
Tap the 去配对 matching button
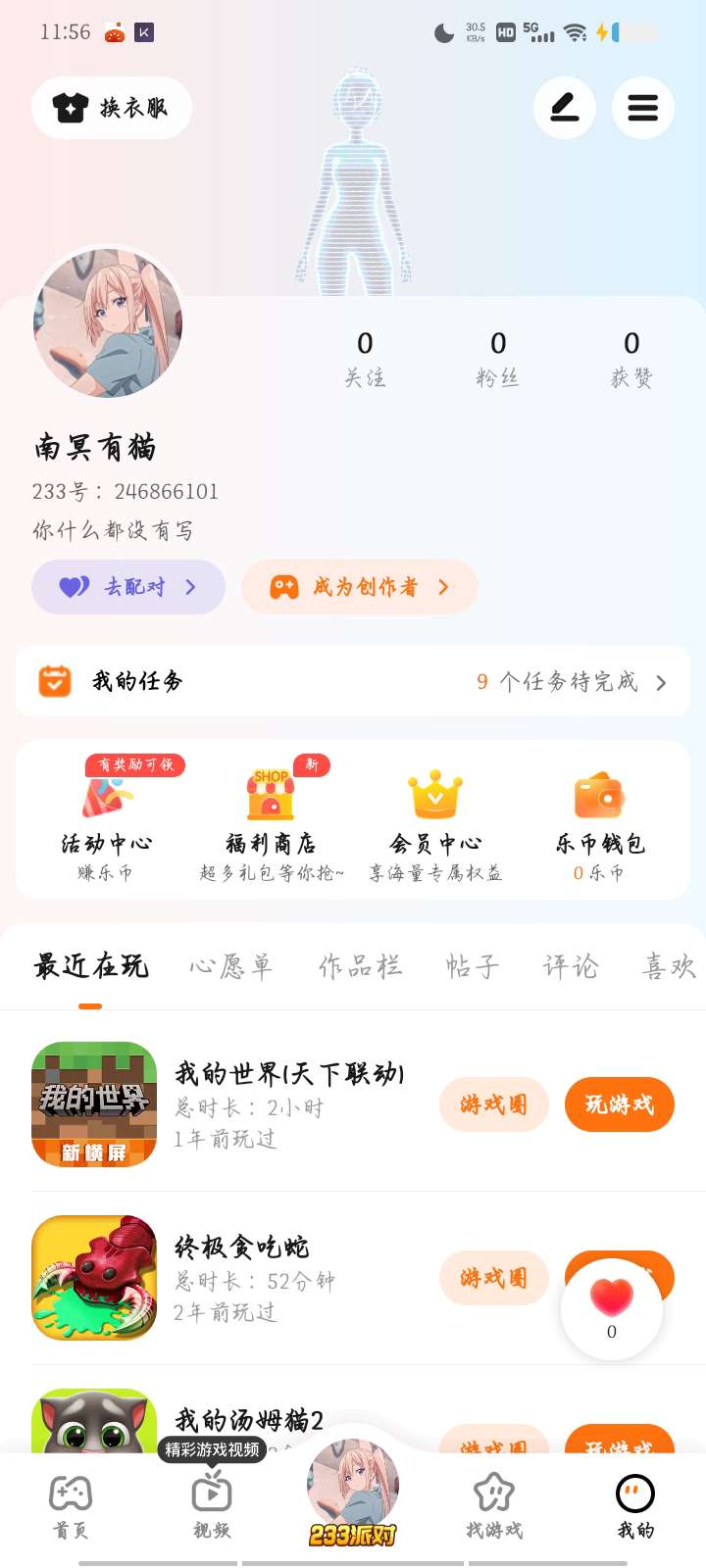point(128,587)
